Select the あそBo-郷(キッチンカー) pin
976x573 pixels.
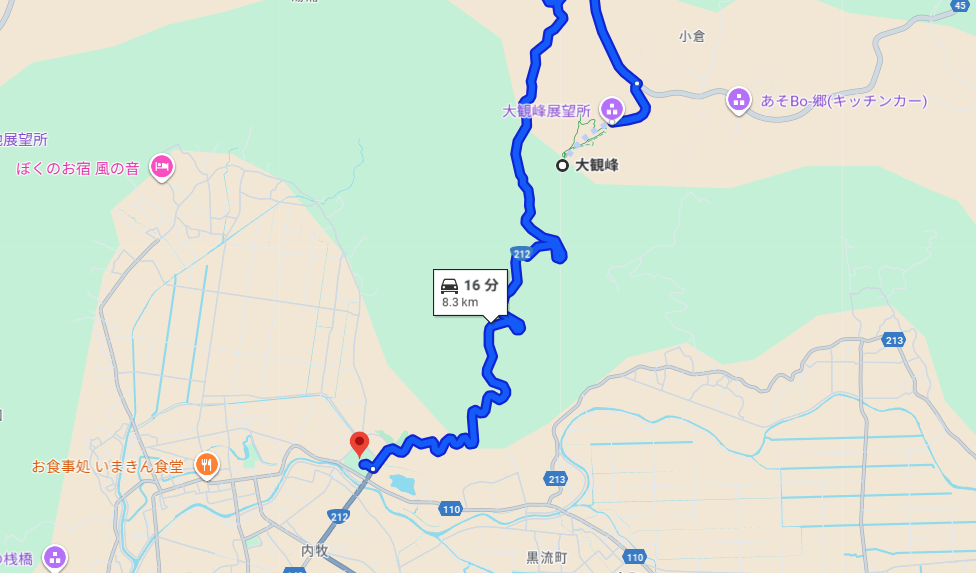click(x=739, y=100)
